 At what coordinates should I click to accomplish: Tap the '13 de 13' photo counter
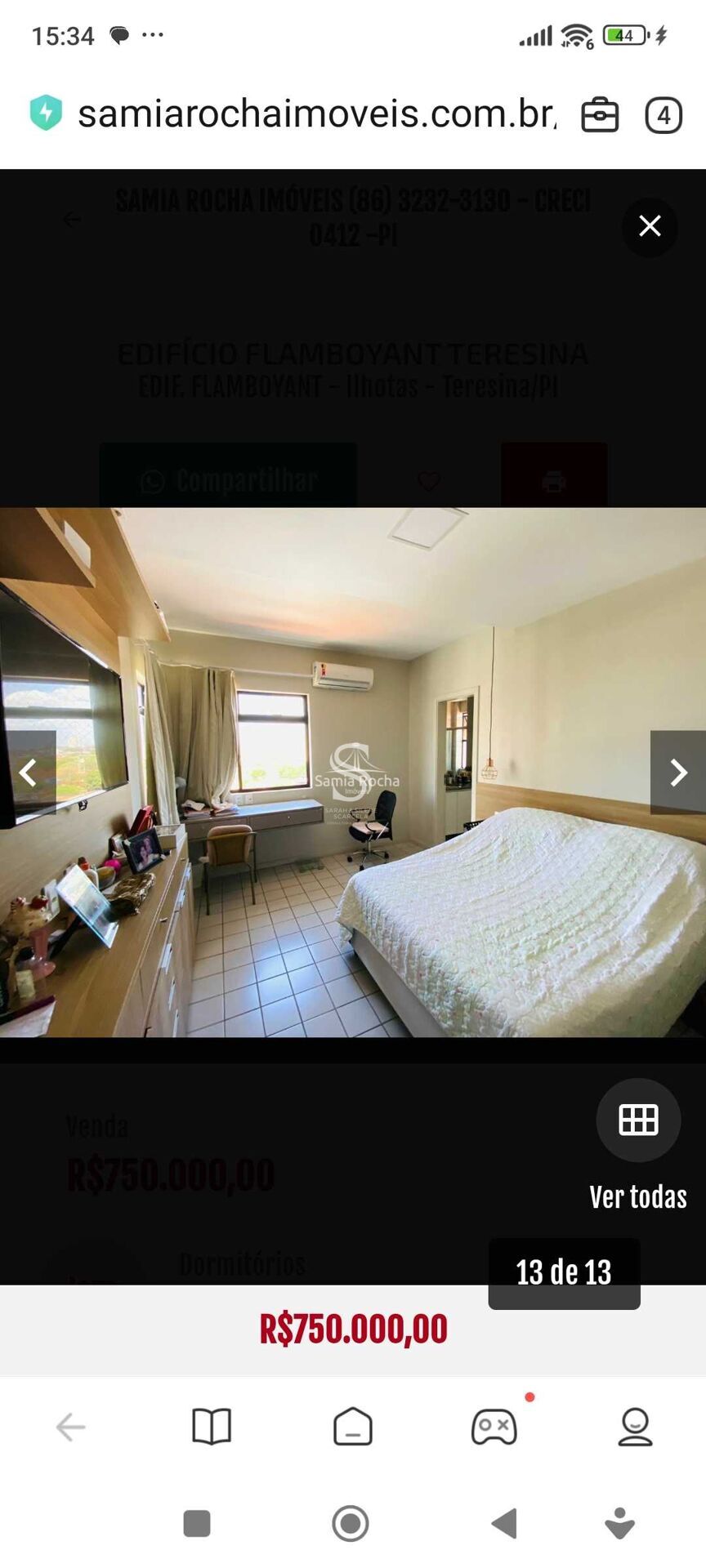pos(564,1272)
